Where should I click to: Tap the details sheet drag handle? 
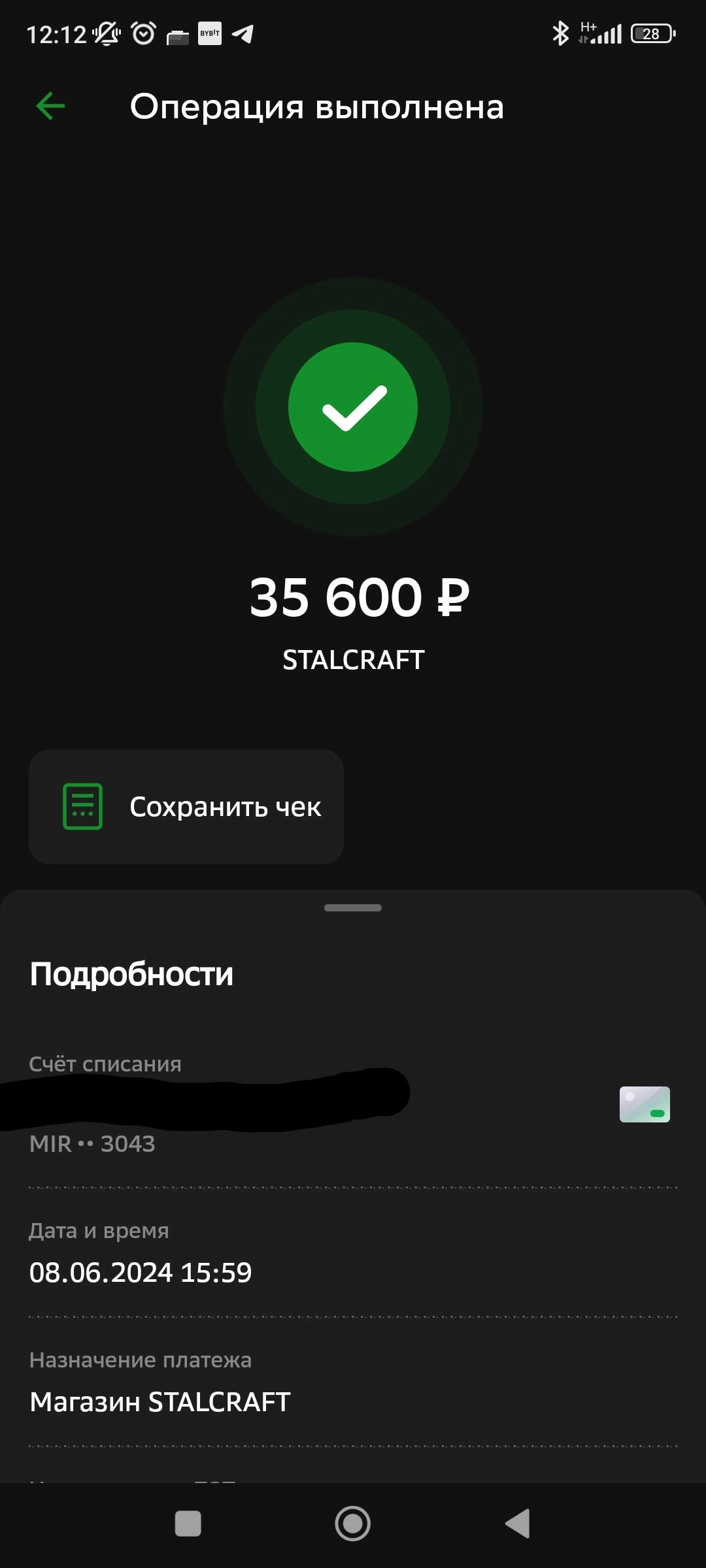[353, 907]
